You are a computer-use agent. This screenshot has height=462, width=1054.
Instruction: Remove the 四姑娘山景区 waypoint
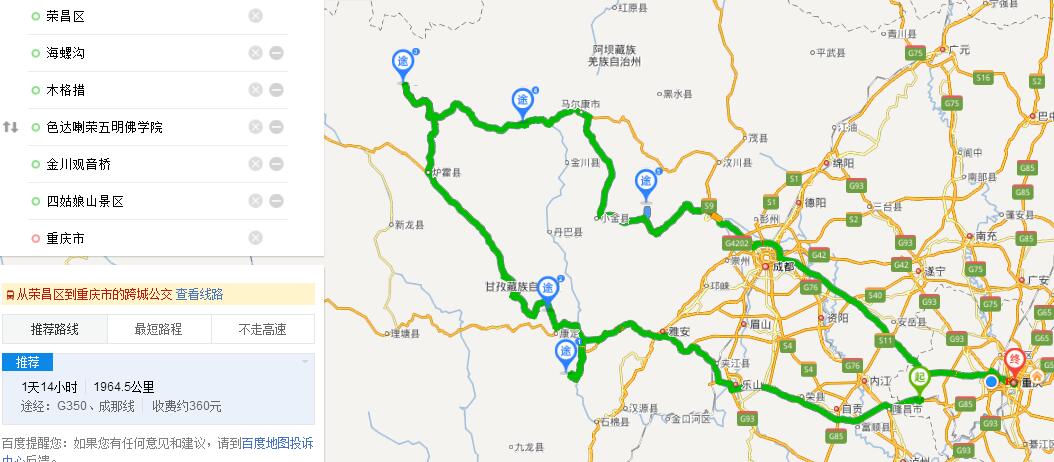click(x=276, y=201)
